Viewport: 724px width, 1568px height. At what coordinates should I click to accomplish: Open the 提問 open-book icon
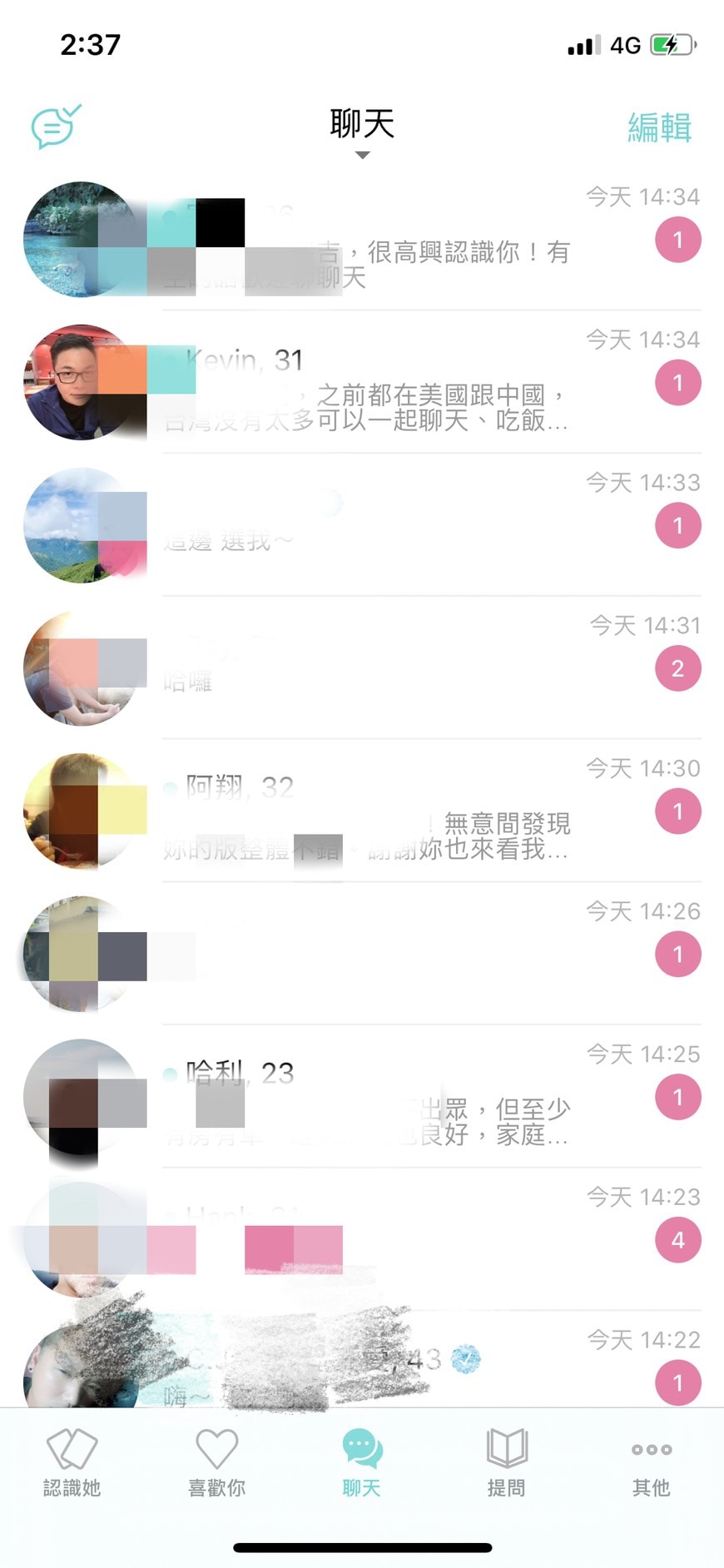506,1447
